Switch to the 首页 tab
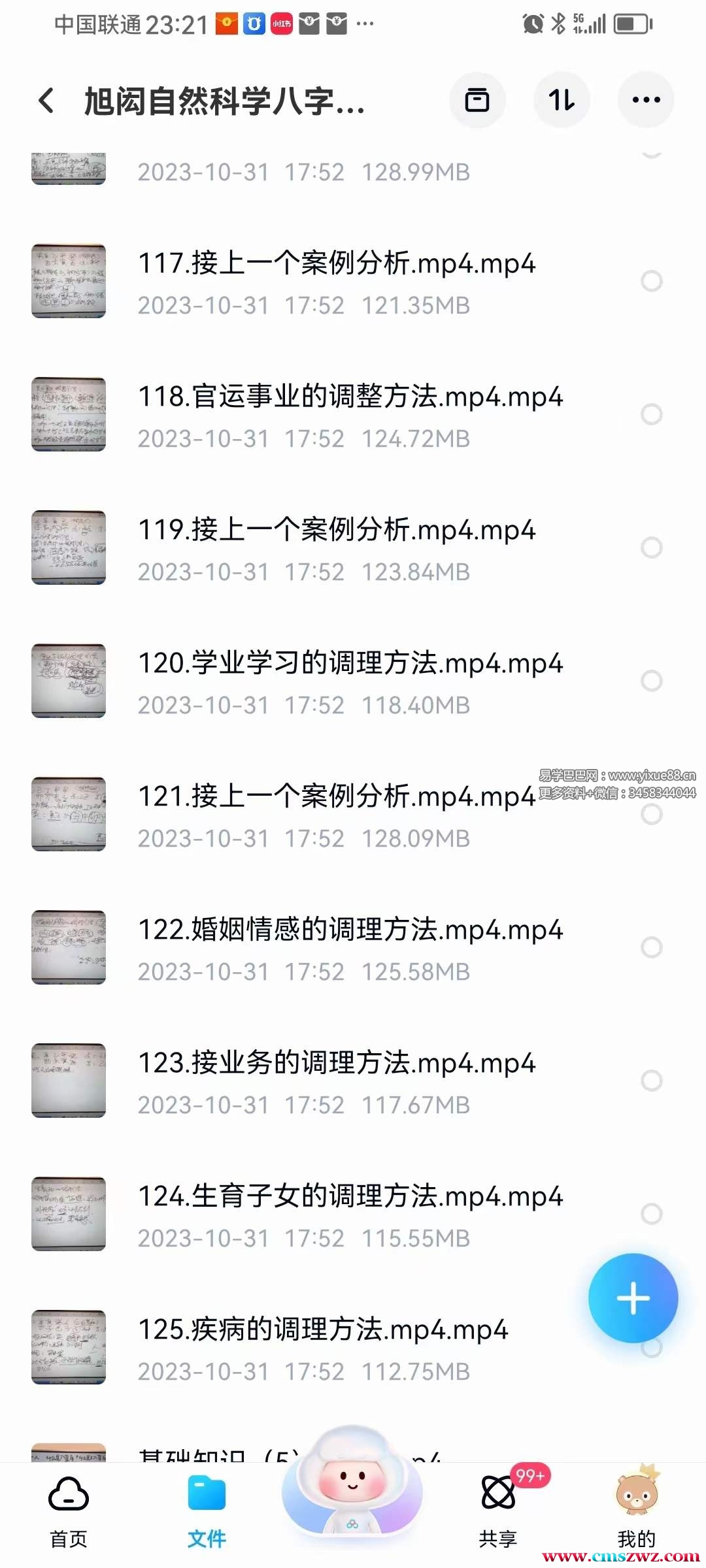 [x=69, y=1511]
